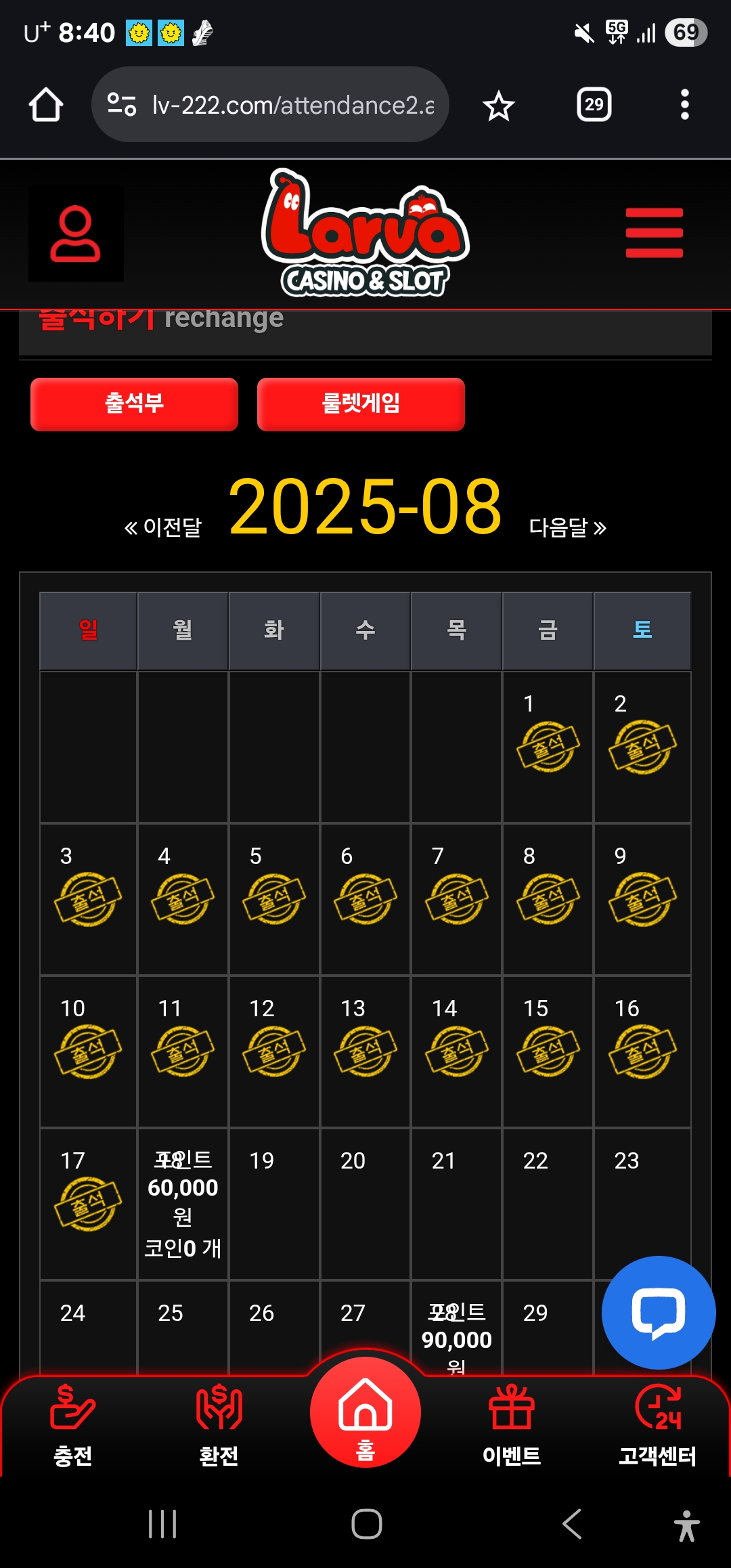Go to next month 다음달
The height and width of the screenshot is (1568, 731).
pos(567,527)
